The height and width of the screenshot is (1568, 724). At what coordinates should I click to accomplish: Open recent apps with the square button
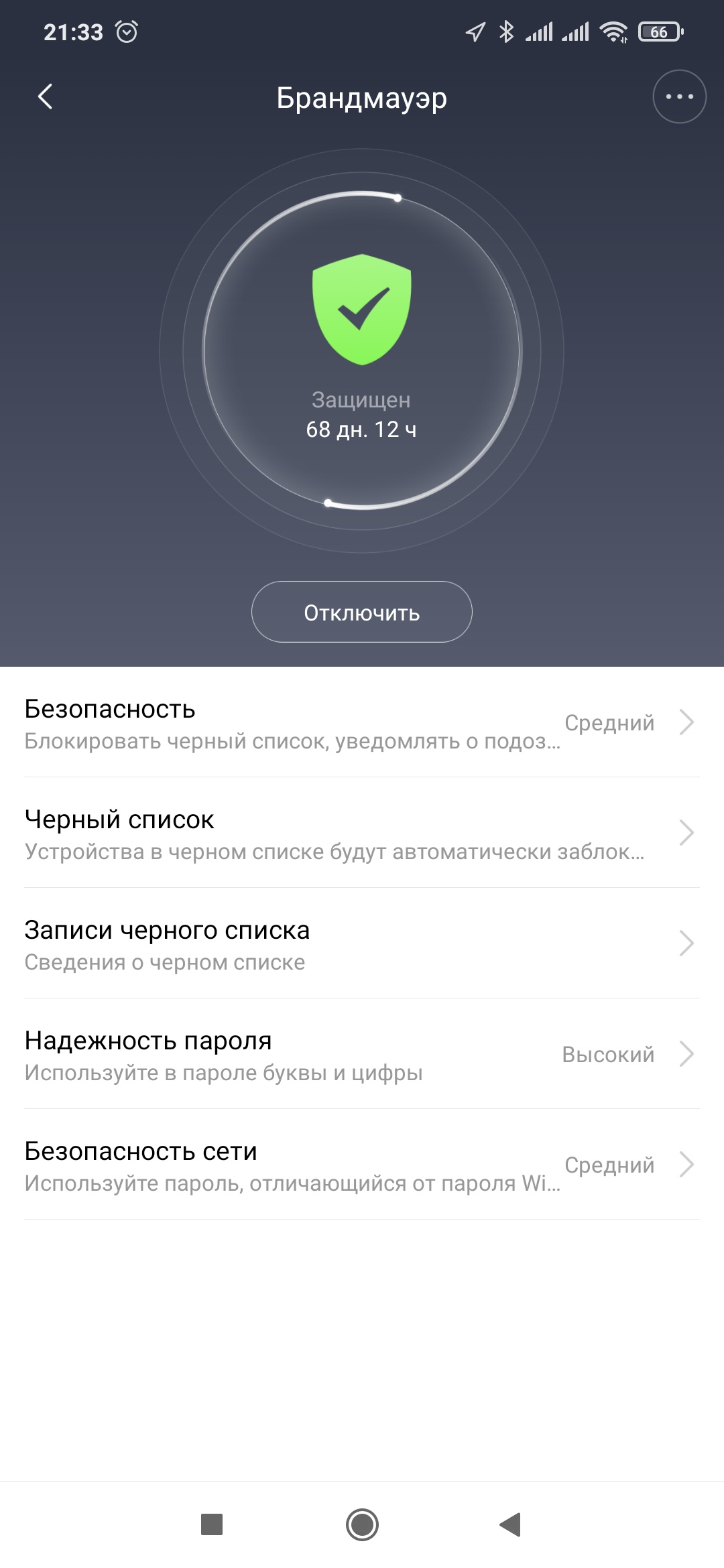[x=212, y=1524]
